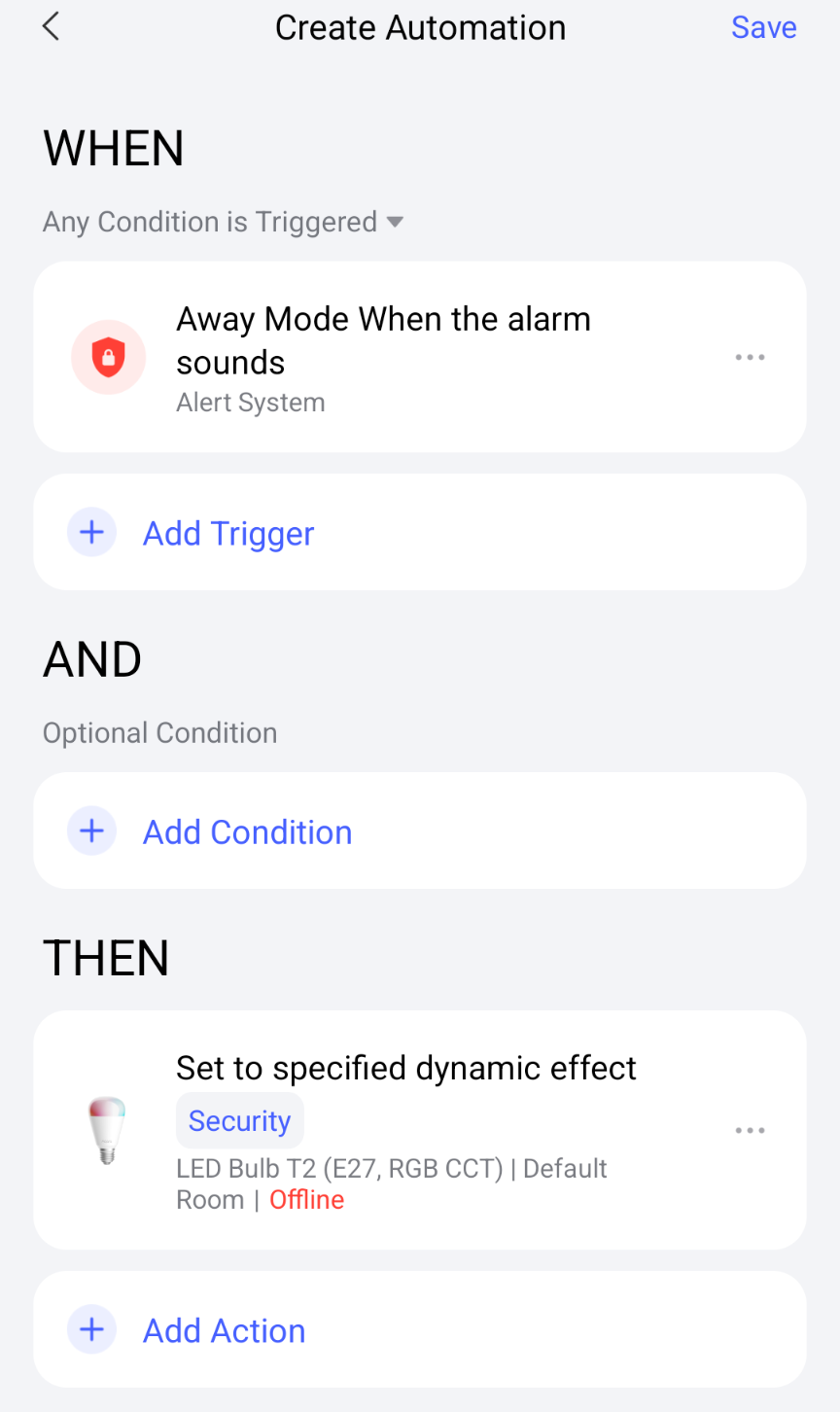This screenshot has height=1412, width=840.
Task: Go back from Create Automation
Action: coord(52,27)
